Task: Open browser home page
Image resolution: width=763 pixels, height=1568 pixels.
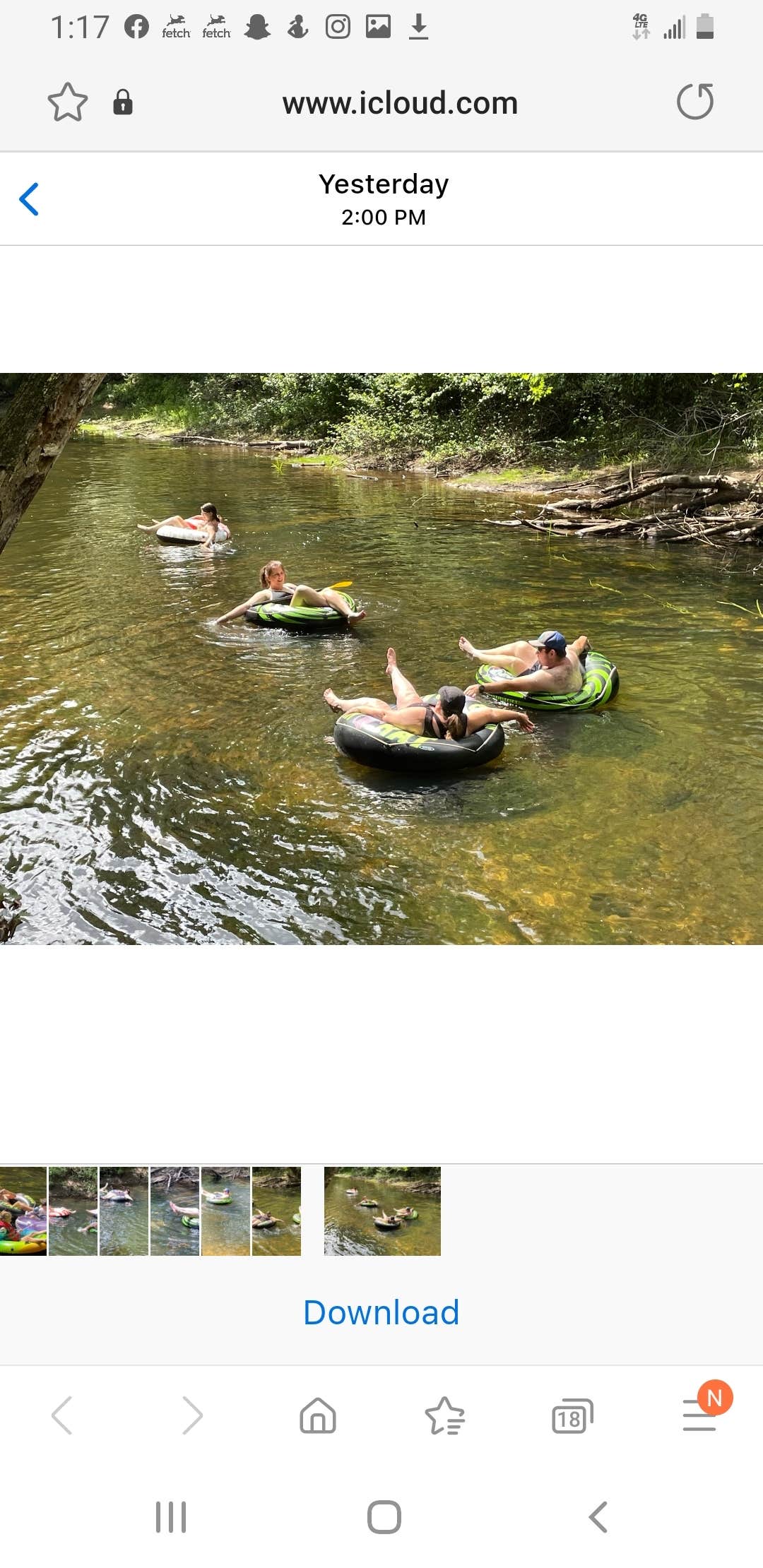Action: tap(318, 1416)
